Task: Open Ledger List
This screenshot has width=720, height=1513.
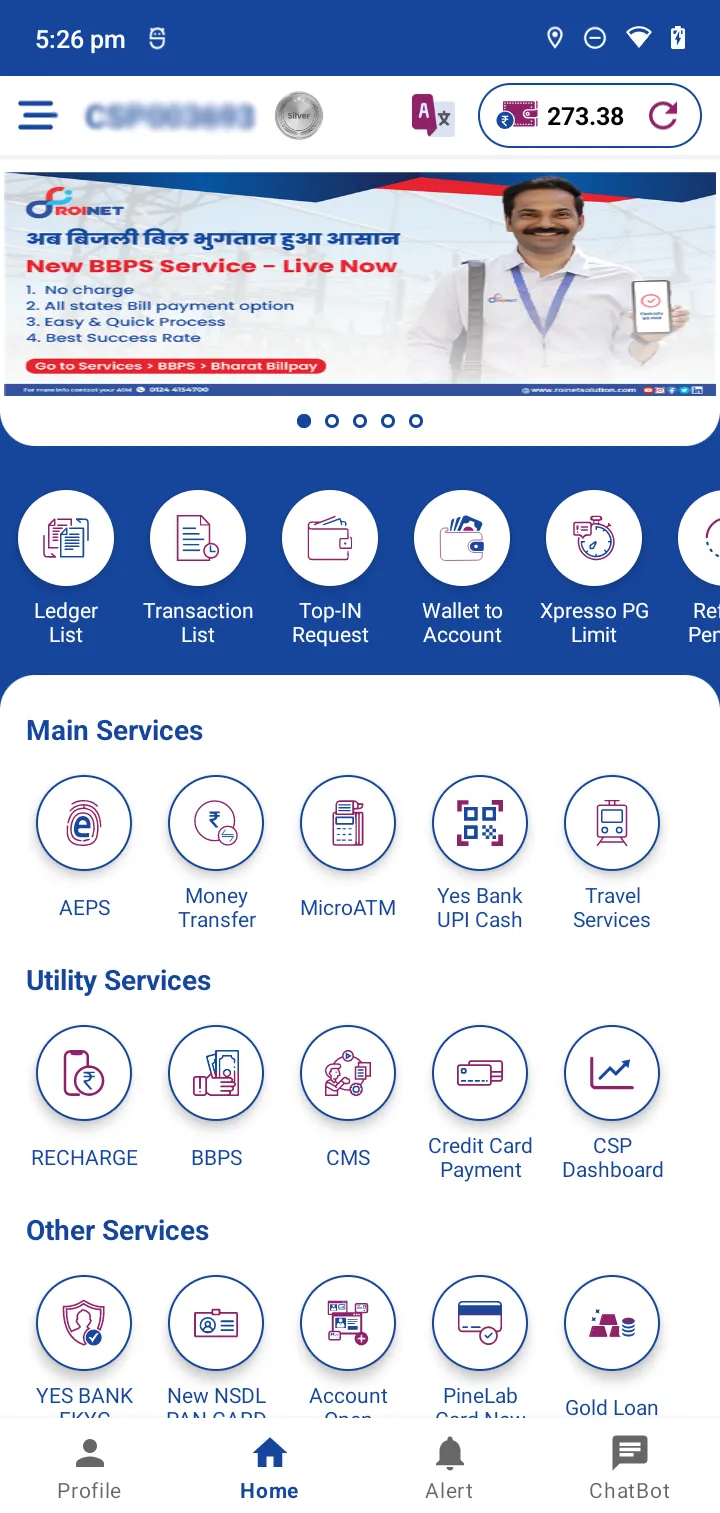Action: (x=66, y=539)
